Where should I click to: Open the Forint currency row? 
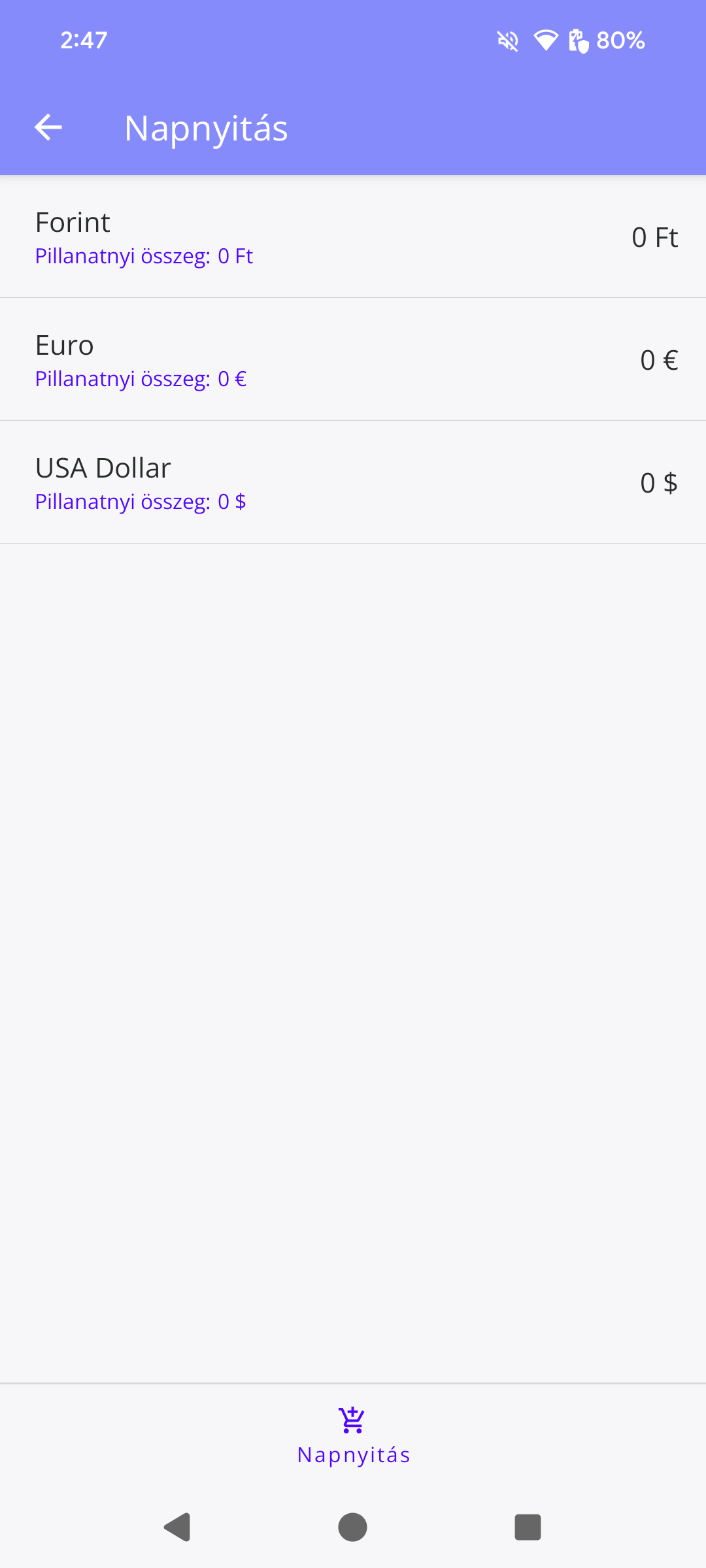[353, 237]
